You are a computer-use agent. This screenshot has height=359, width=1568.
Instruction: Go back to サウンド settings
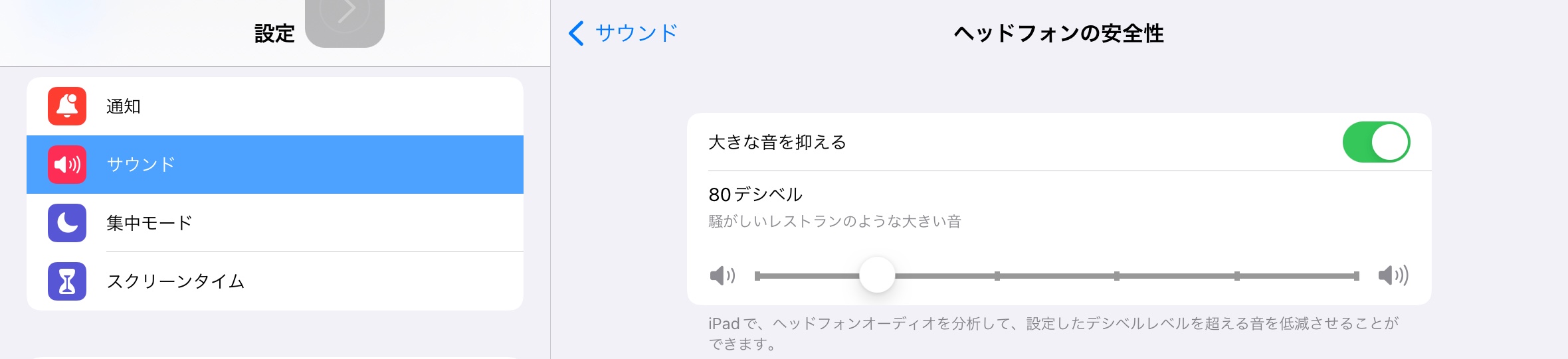(x=623, y=33)
